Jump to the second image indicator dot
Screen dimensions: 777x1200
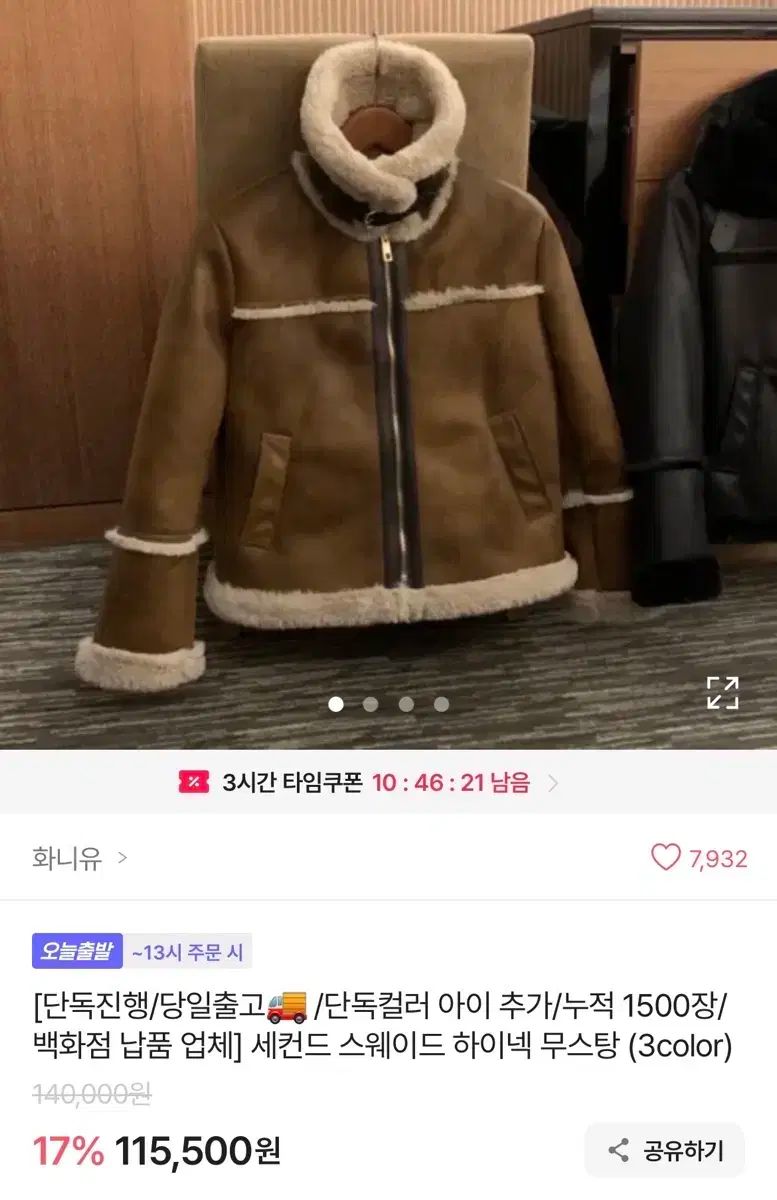pyautogui.click(x=370, y=704)
